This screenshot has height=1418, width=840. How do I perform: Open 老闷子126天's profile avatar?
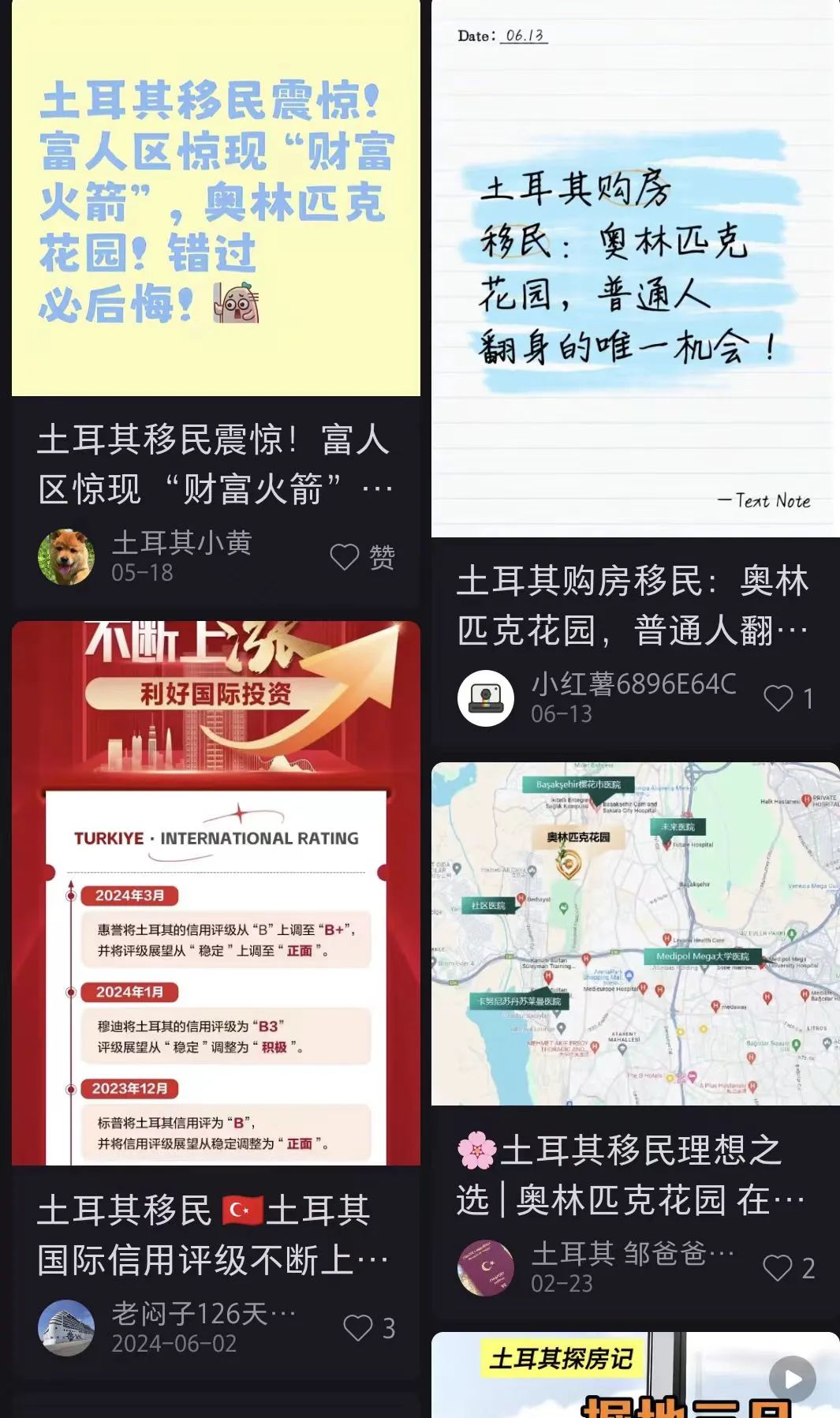pyautogui.click(x=66, y=1328)
